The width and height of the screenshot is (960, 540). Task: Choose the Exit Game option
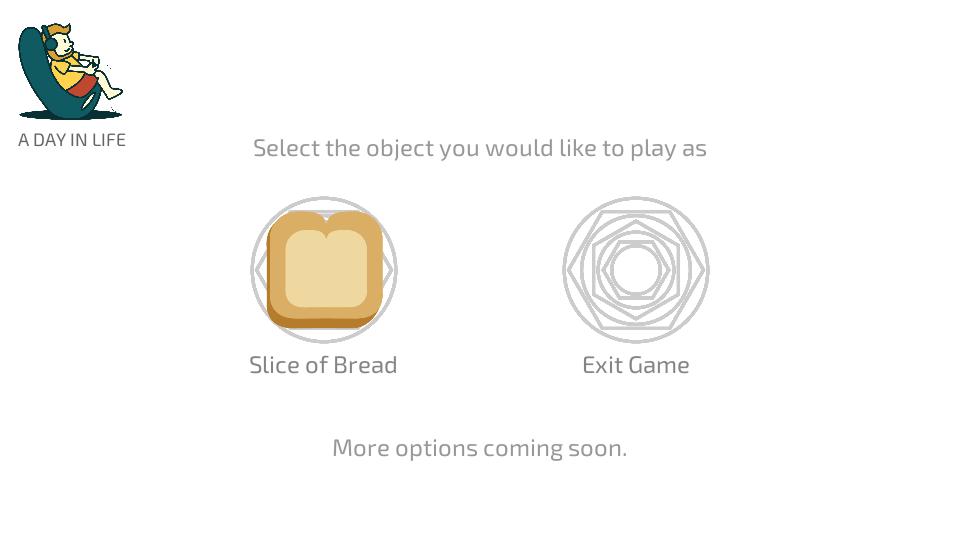point(635,270)
